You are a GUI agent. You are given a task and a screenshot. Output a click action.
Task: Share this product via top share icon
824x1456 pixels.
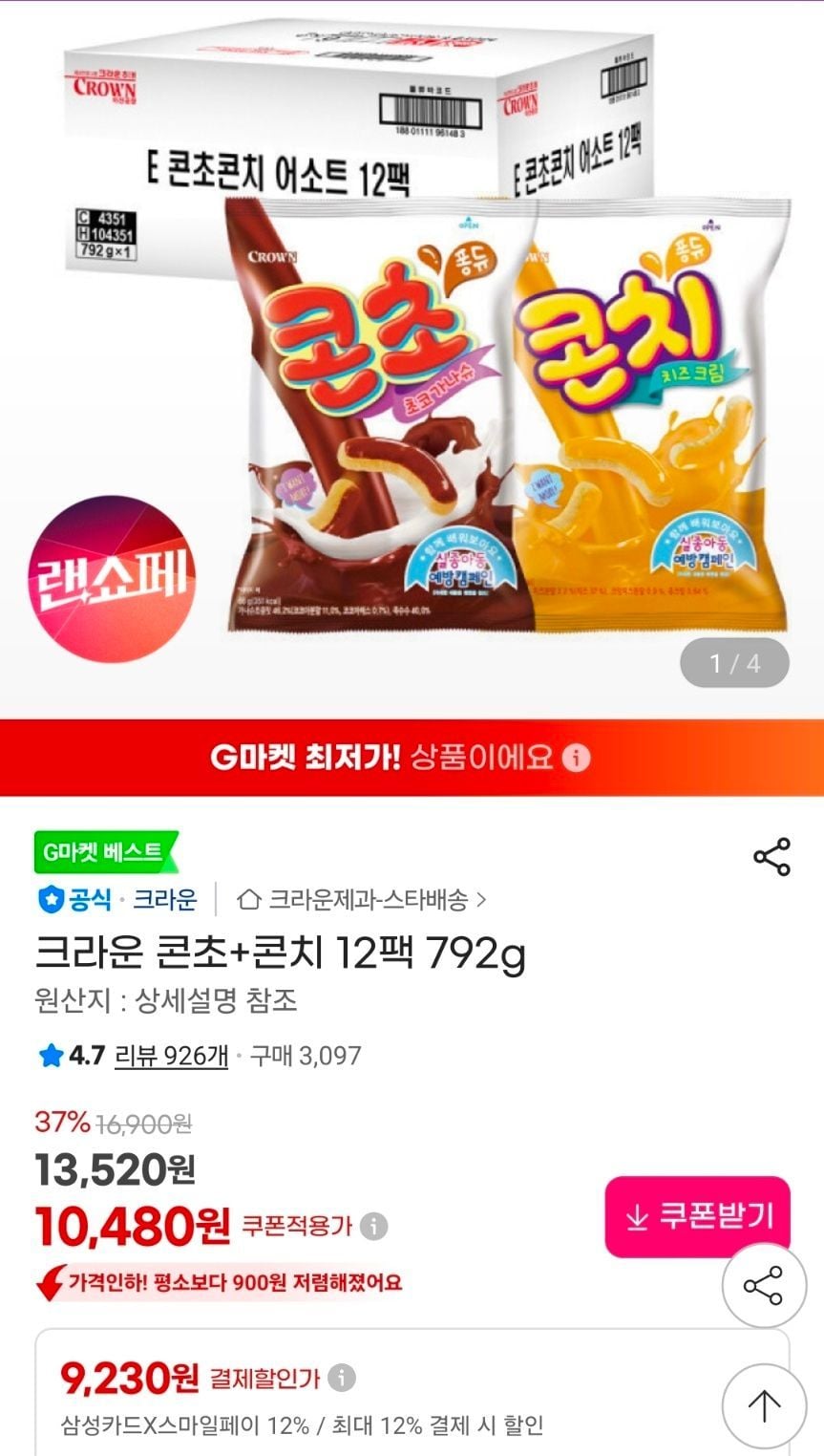[x=771, y=856]
